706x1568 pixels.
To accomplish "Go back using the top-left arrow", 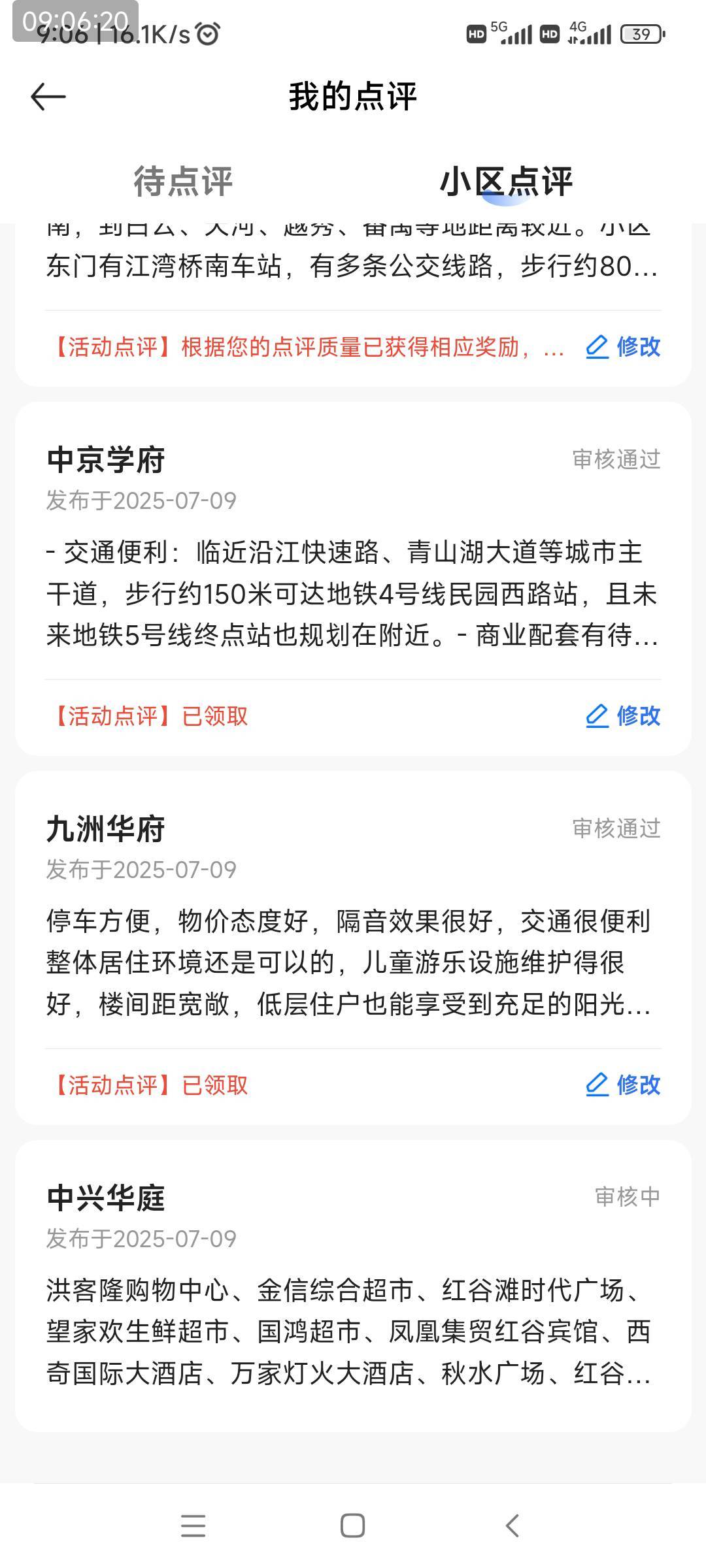I will [48, 97].
